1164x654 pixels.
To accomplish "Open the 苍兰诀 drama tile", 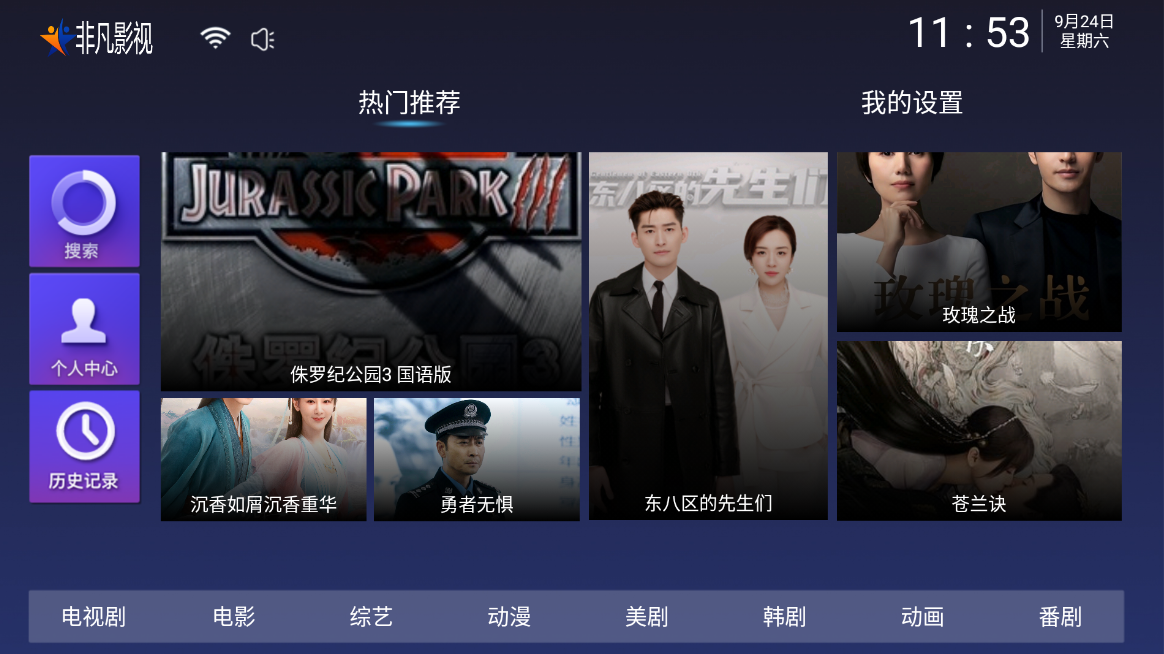I will click(979, 431).
